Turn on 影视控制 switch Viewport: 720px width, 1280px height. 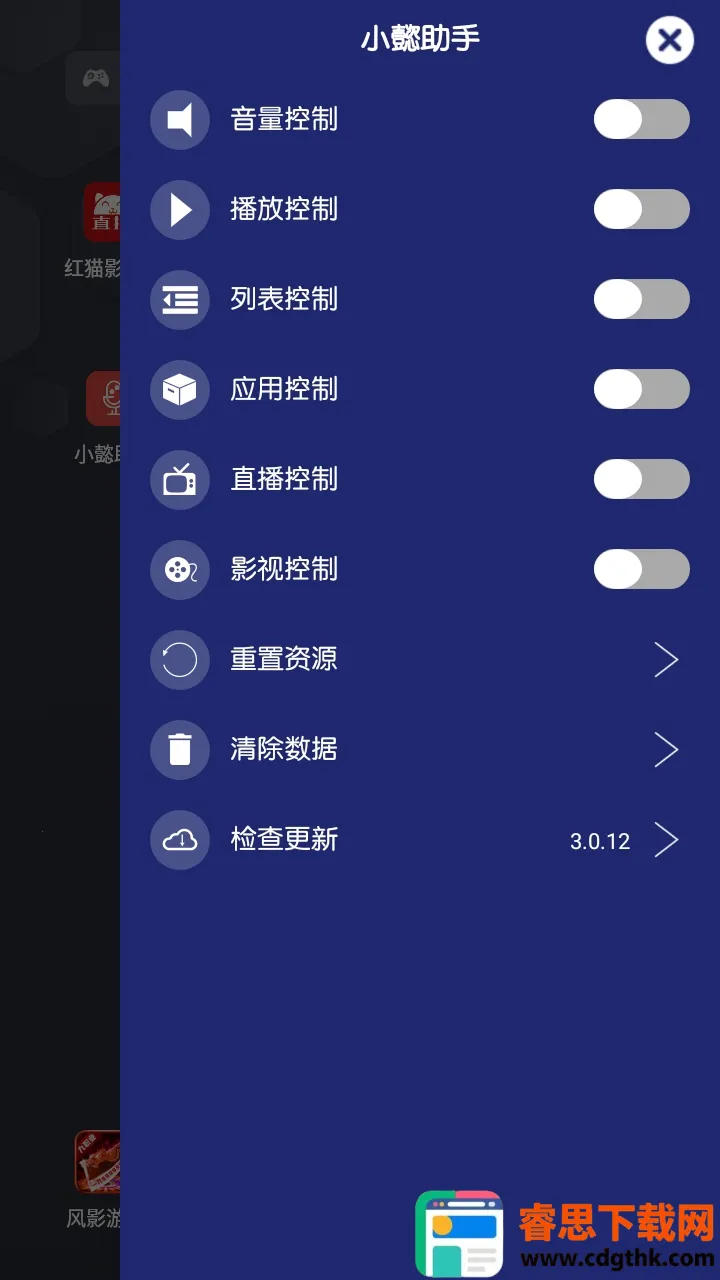coord(641,569)
